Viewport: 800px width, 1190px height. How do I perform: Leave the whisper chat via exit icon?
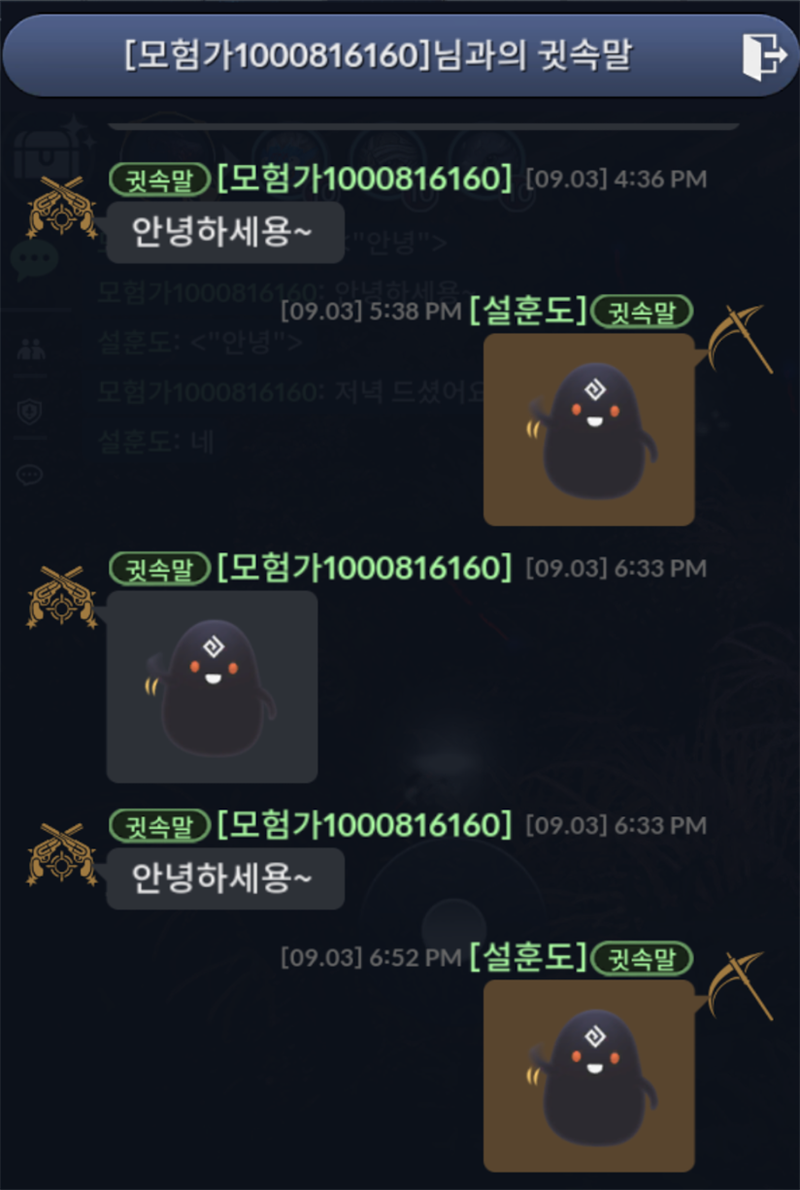point(763,55)
